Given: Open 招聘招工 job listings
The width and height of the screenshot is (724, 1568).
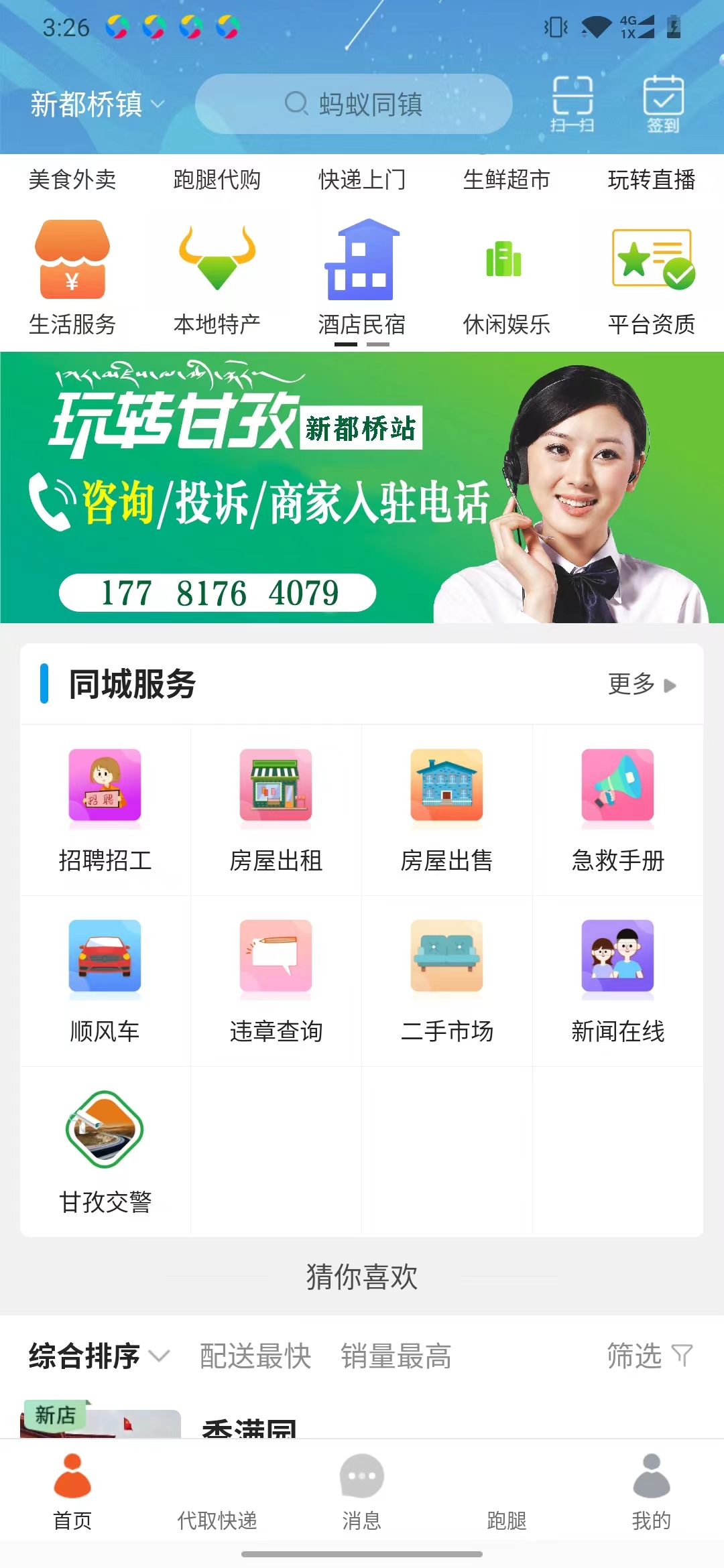Looking at the screenshot, I should tap(105, 810).
